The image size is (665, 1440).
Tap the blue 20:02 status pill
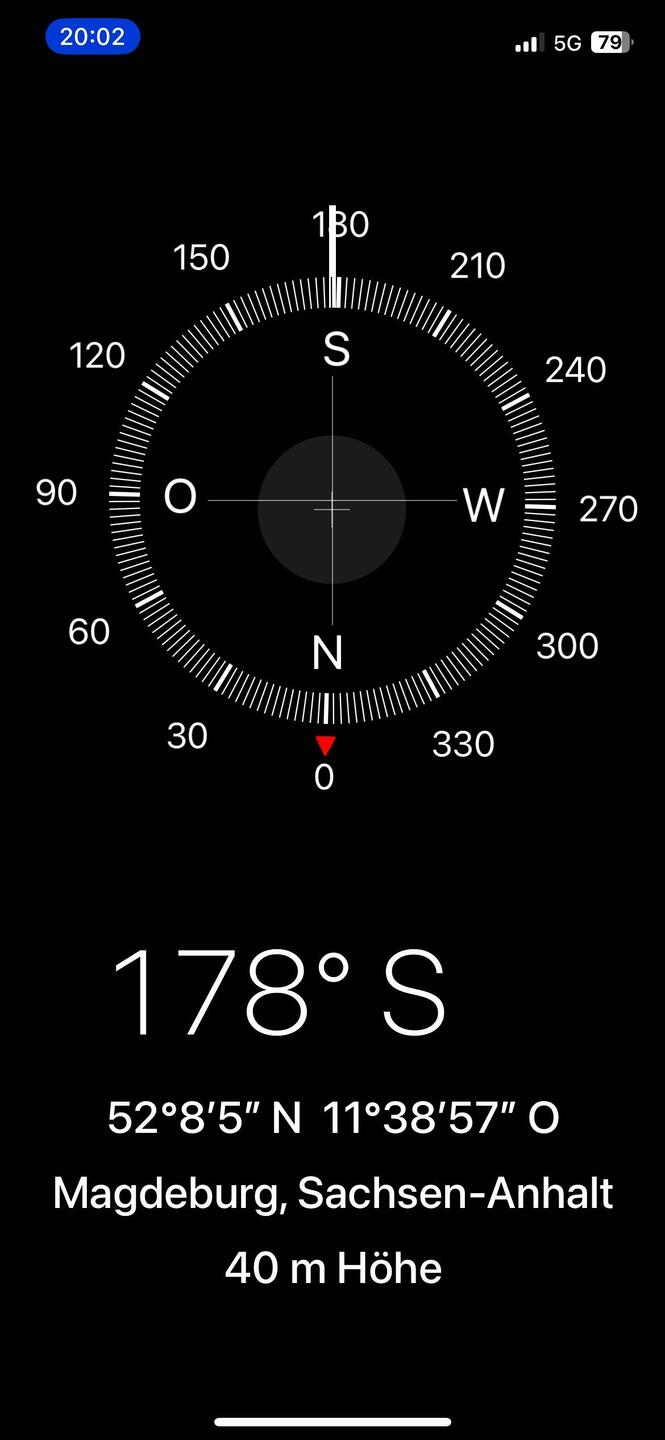(x=92, y=37)
